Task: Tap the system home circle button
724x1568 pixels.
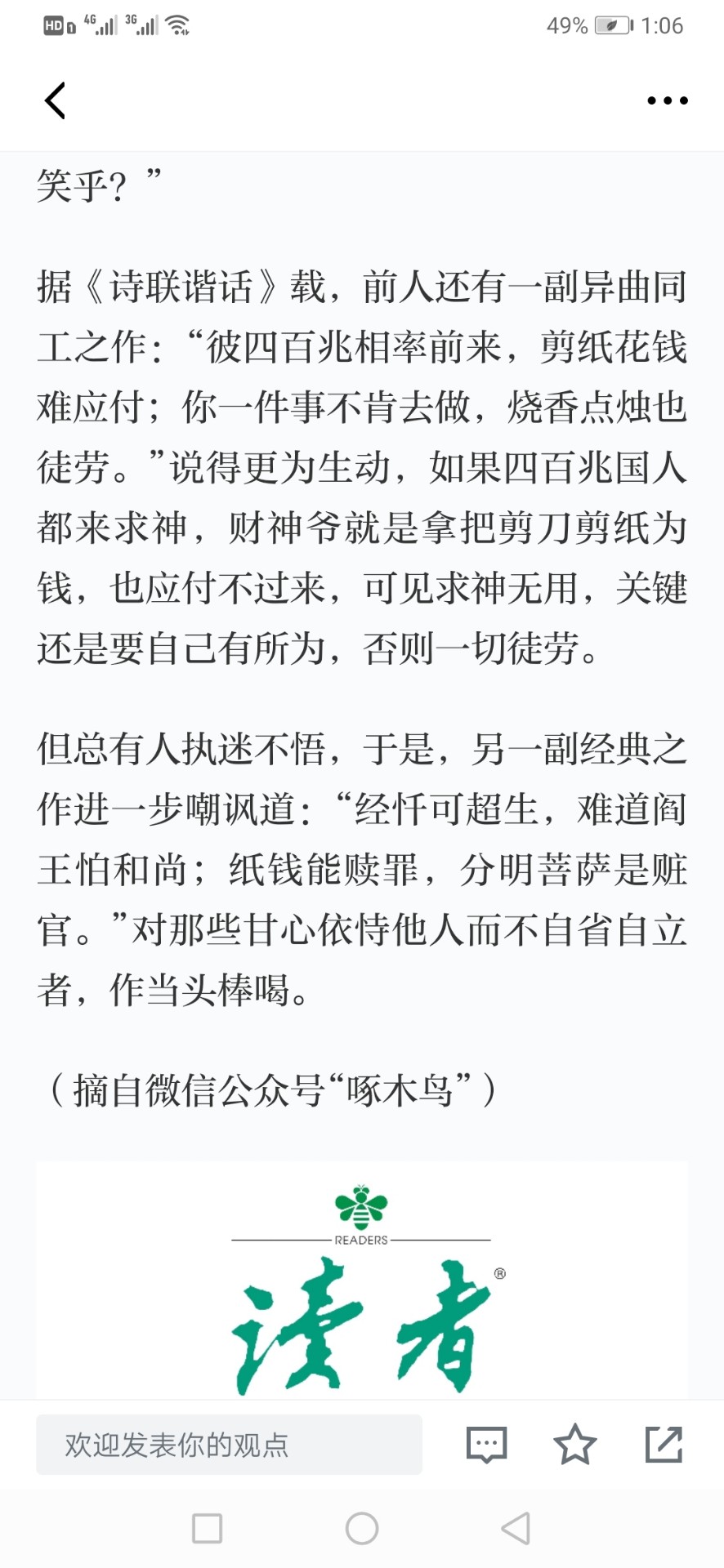Action: point(362,1528)
